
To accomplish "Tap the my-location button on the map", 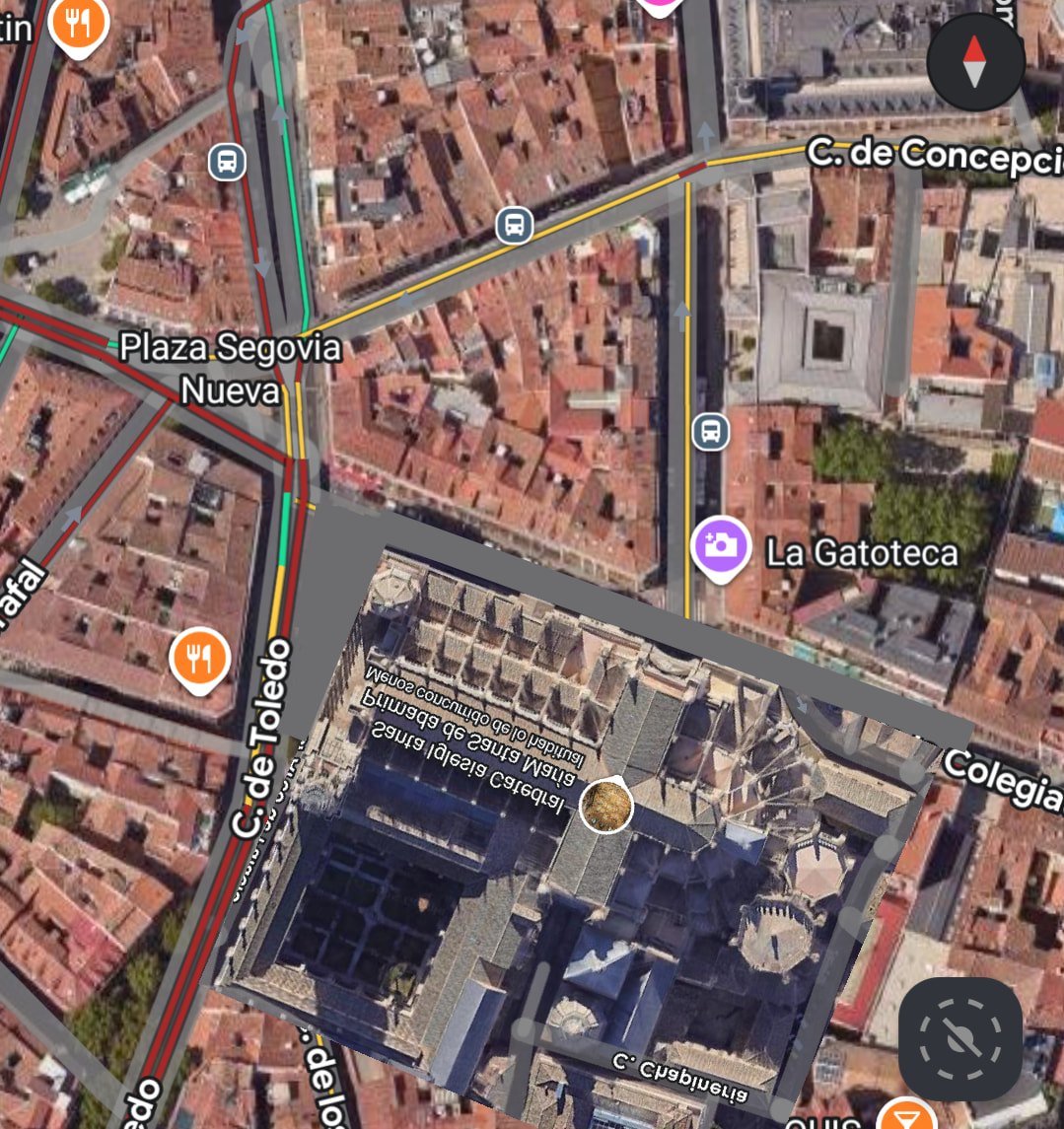I will click(959, 1039).
